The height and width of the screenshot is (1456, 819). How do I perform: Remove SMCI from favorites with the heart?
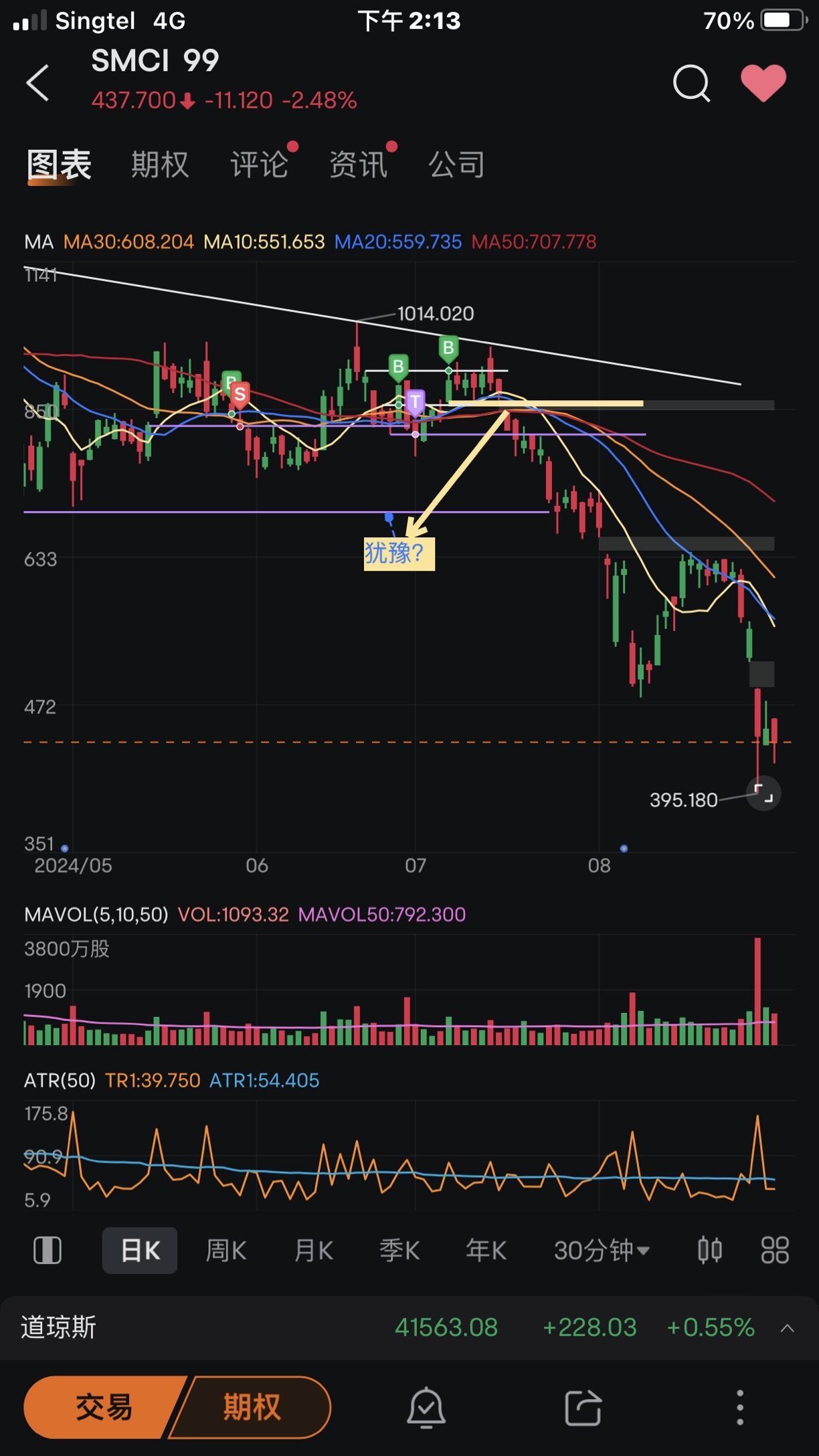pos(763,83)
